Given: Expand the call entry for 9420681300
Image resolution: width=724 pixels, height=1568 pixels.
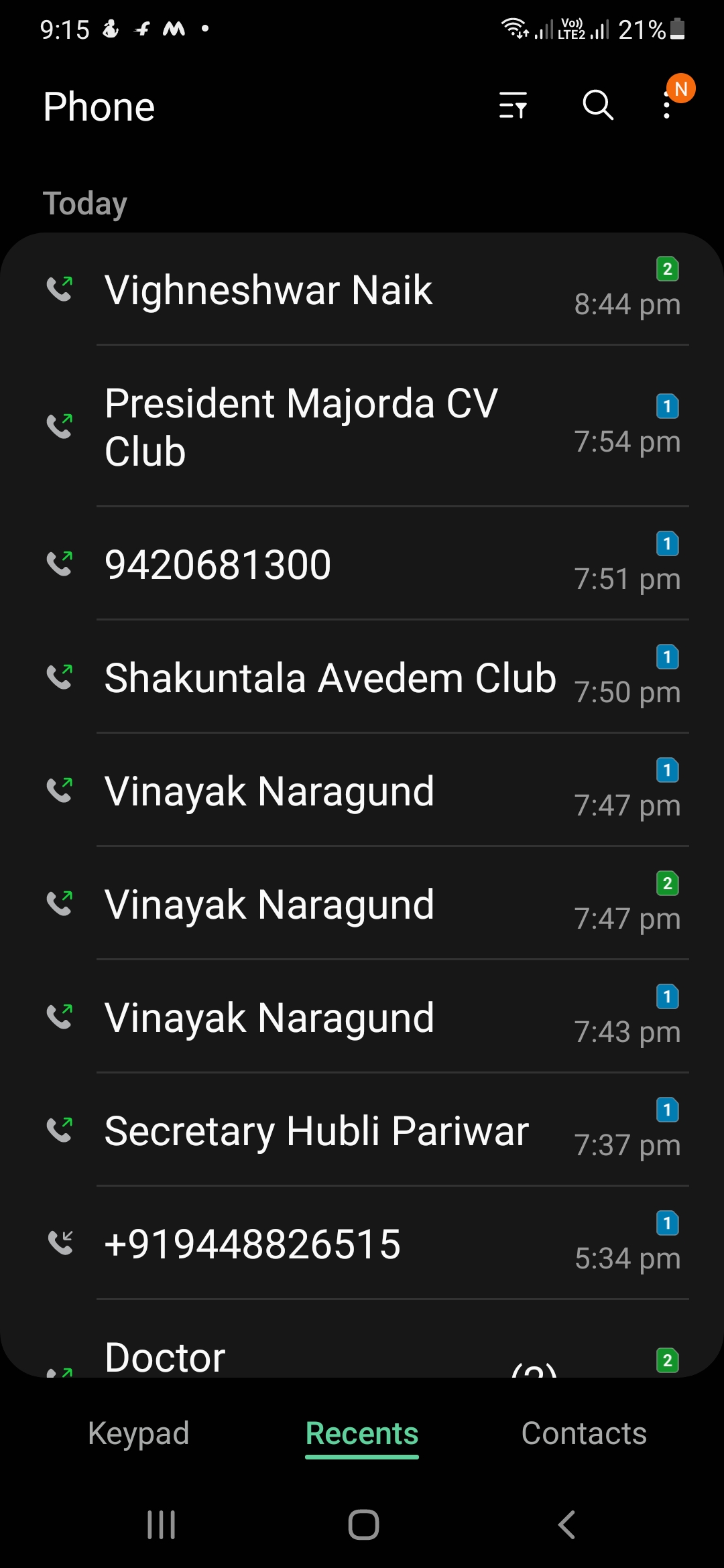Looking at the screenshot, I should tap(362, 564).
